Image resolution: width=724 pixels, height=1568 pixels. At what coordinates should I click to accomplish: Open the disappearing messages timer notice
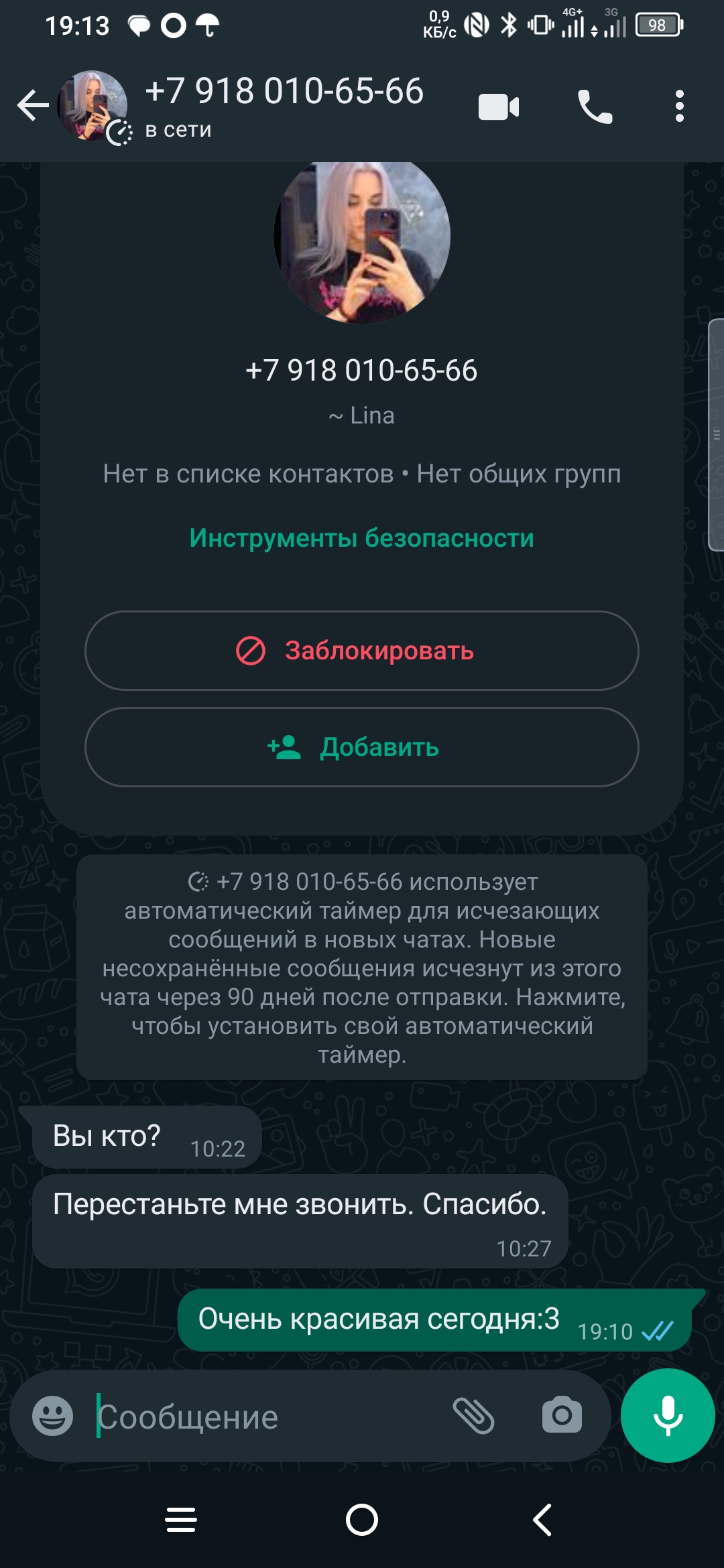pyautogui.click(x=362, y=968)
